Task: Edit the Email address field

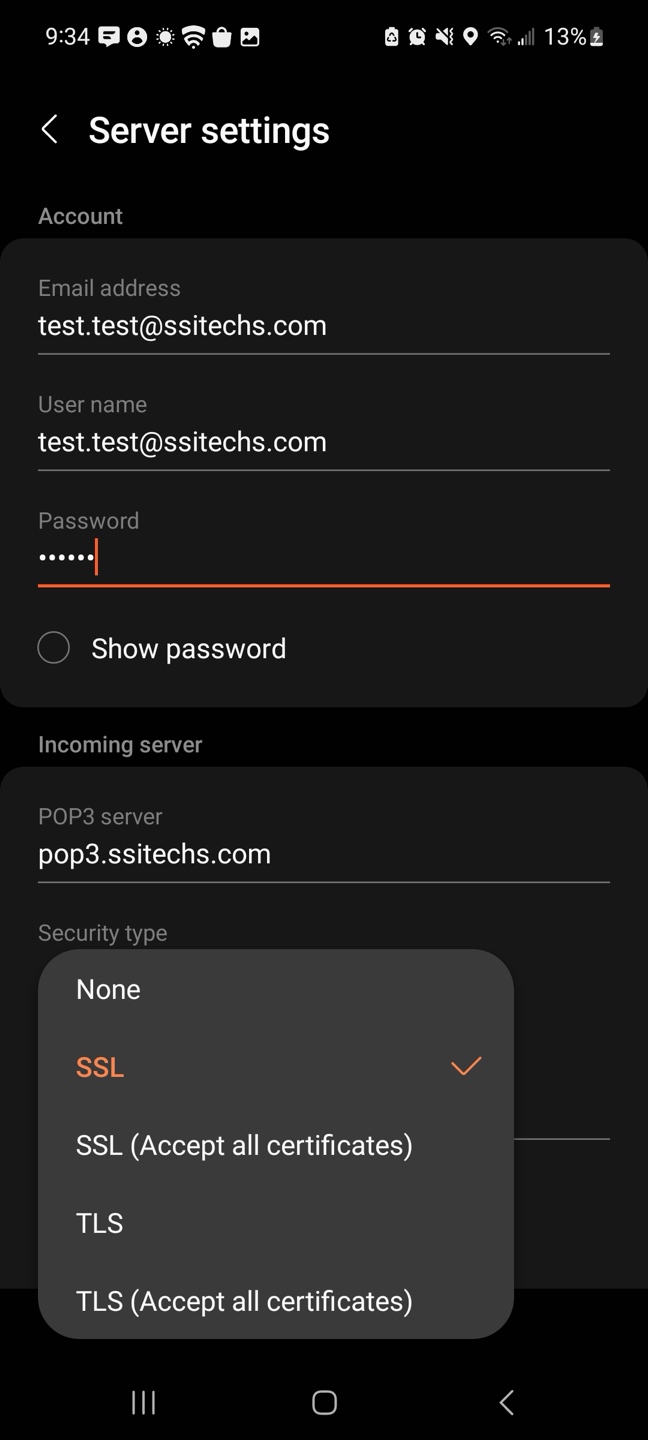Action: pos(322,326)
